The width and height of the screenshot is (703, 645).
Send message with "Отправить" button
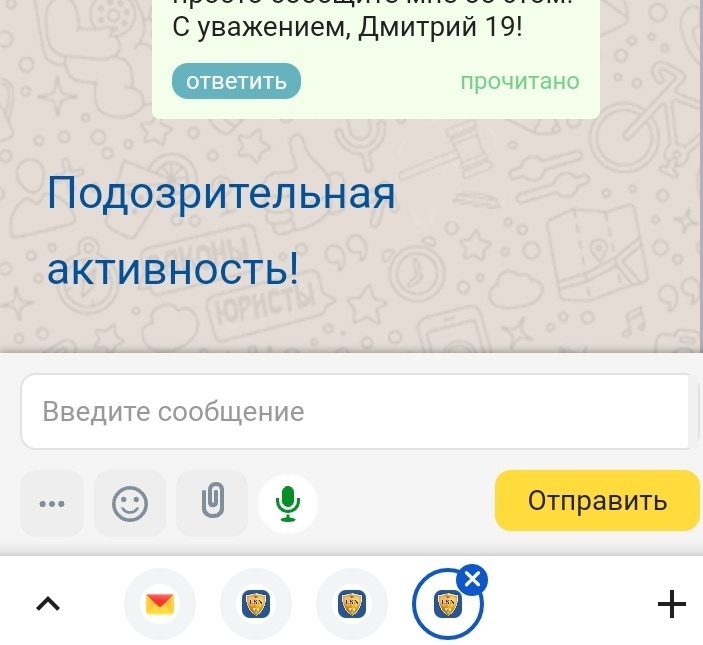(x=597, y=500)
